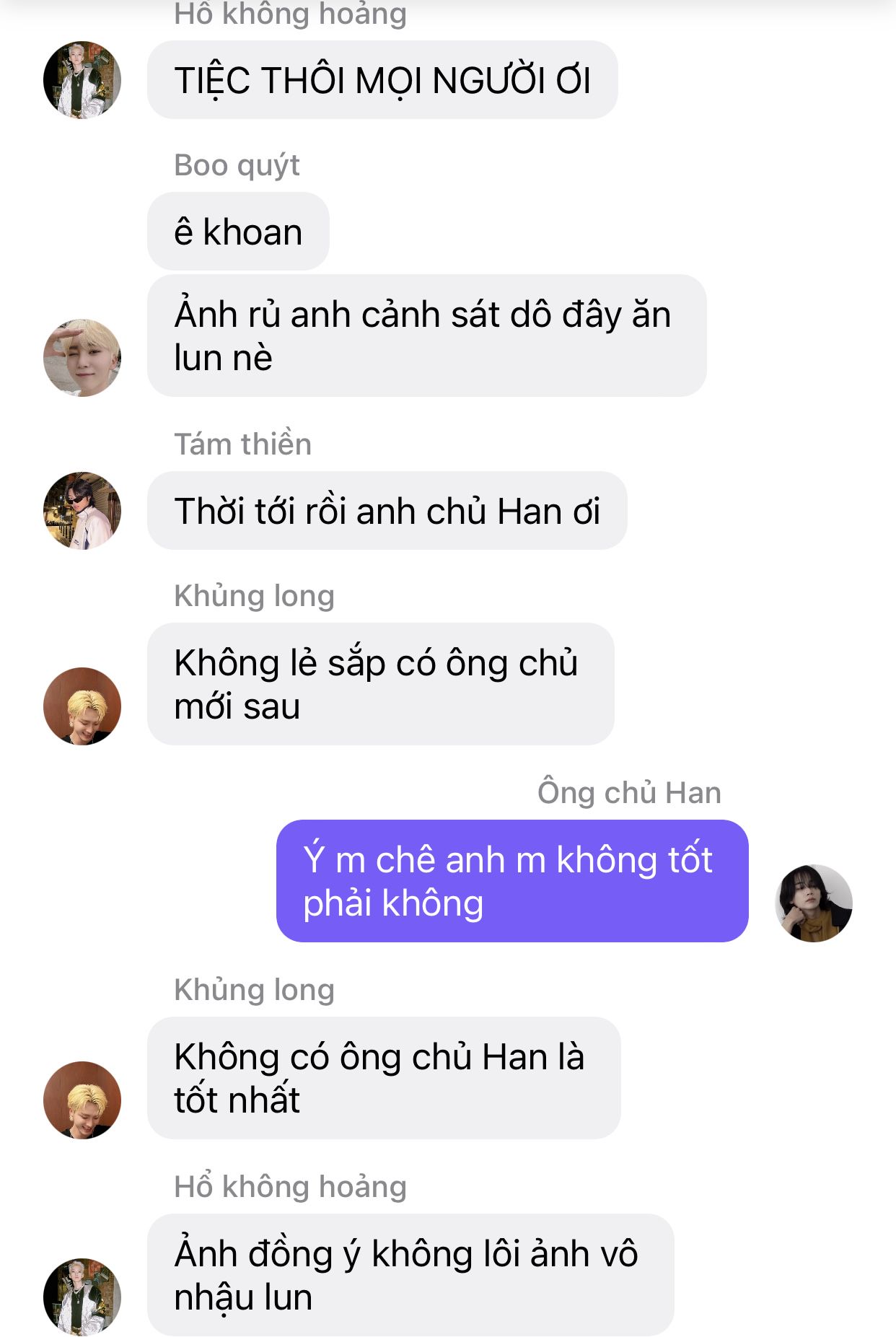
Task: Tap Khủng long's avatar beside 'mới sau' message
Action: point(82,706)
